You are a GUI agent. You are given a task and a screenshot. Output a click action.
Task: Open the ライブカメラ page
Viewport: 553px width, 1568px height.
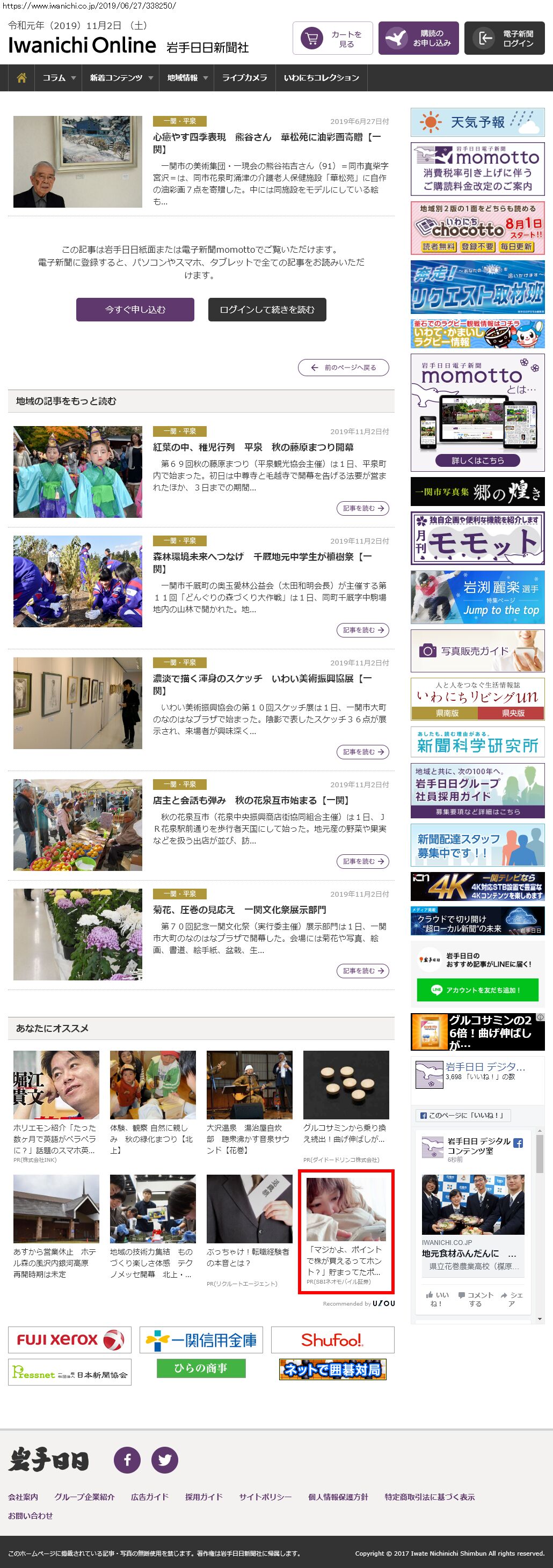[x=244, y=78]
